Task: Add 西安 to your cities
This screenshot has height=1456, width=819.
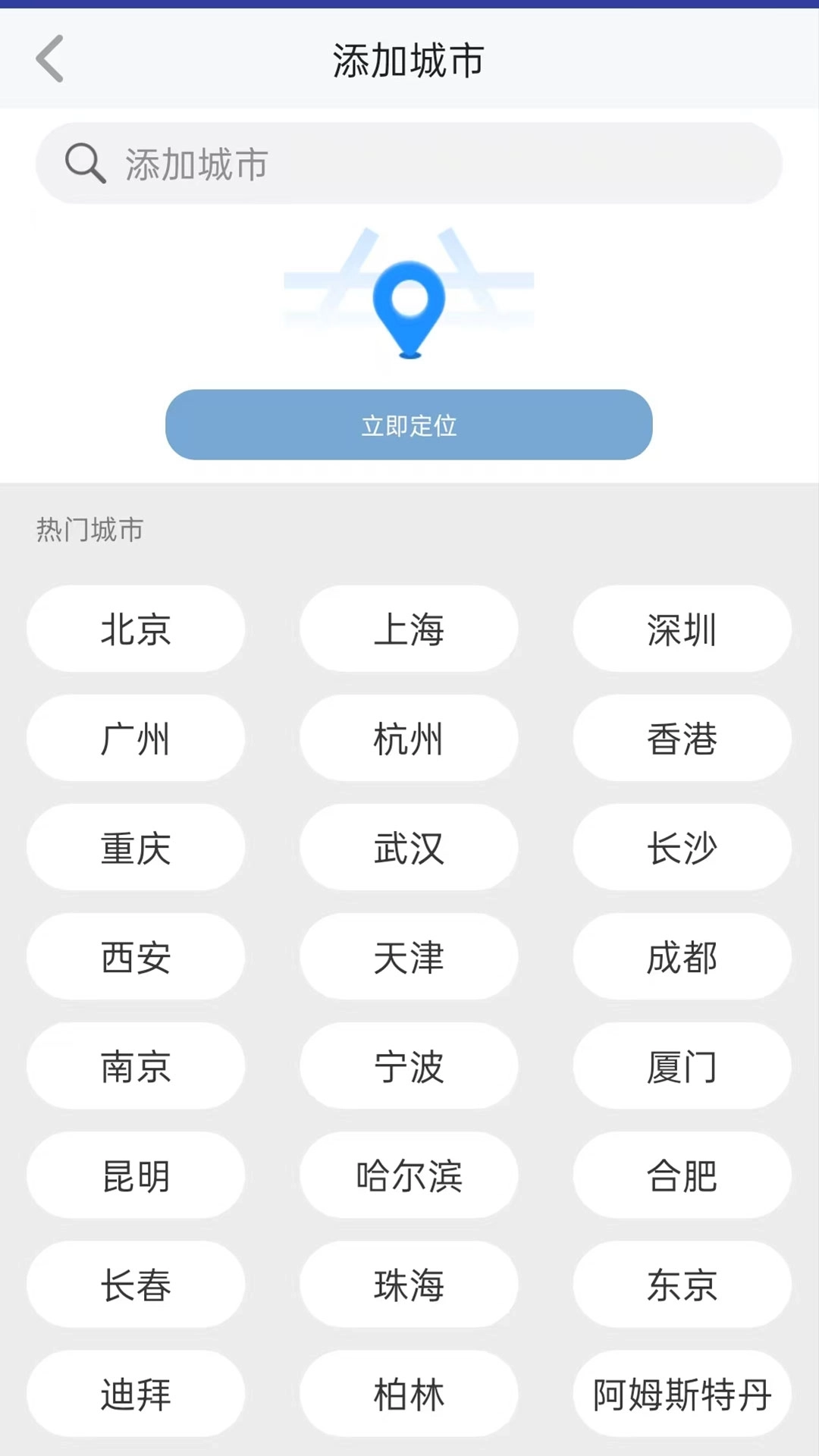Action: point(135,957)
